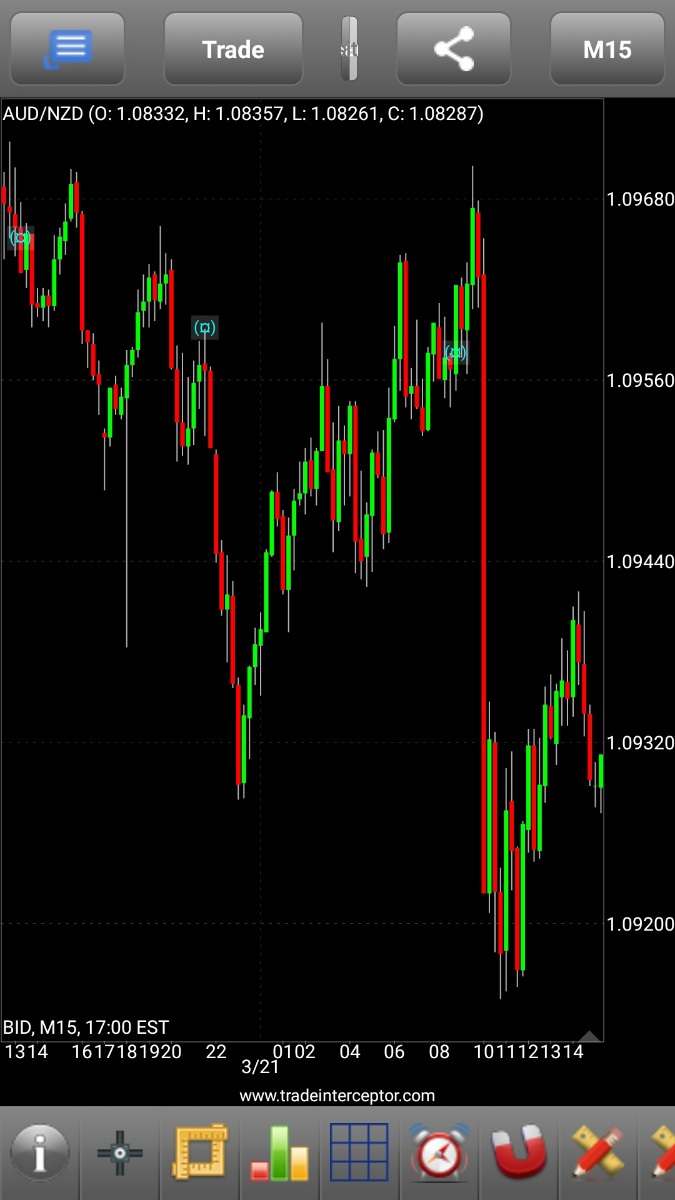Open the pencil and ruler drawing tools

[x=598, y=1153]
